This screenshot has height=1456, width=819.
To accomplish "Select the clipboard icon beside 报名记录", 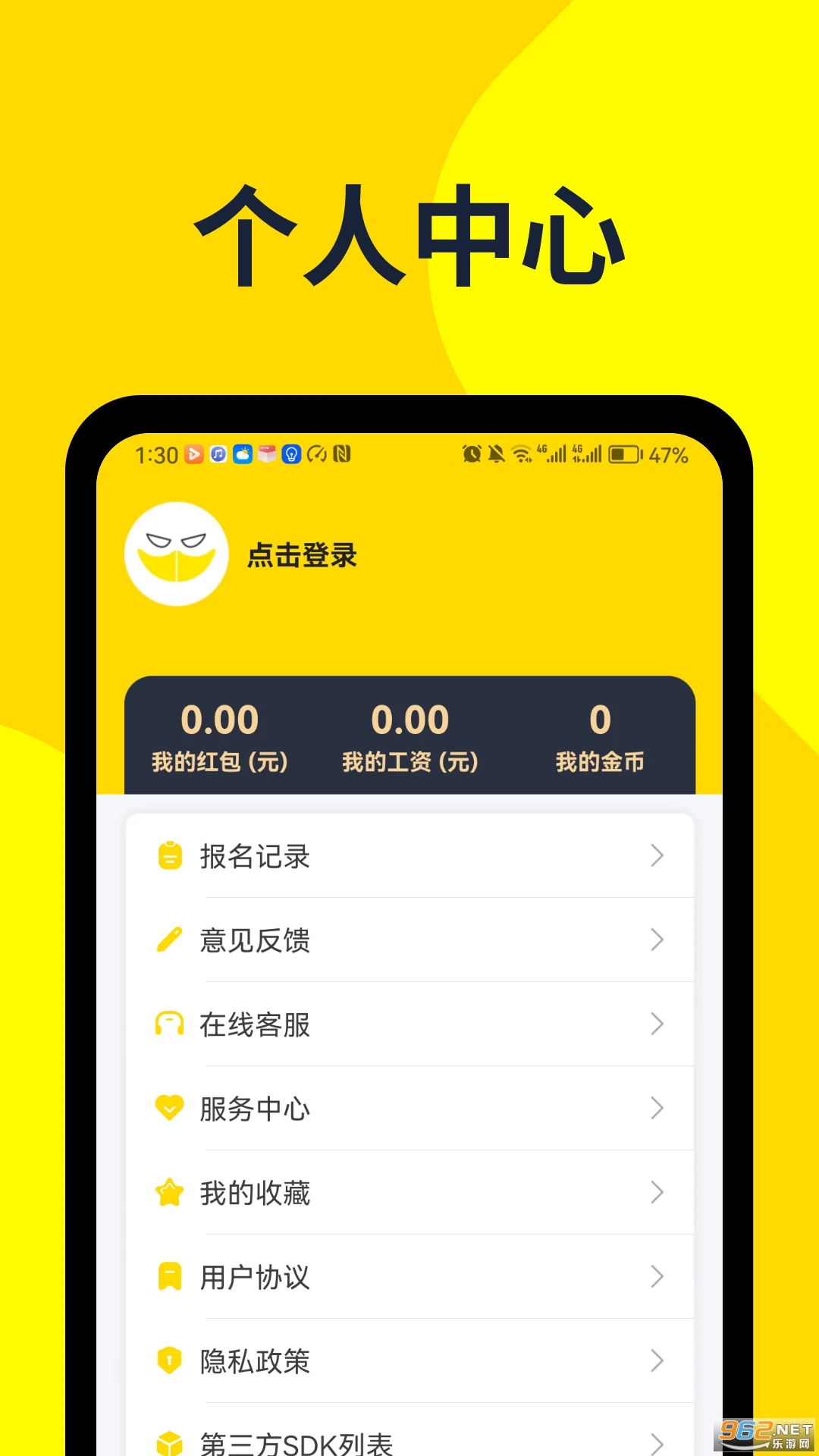I will click(170, 855).
